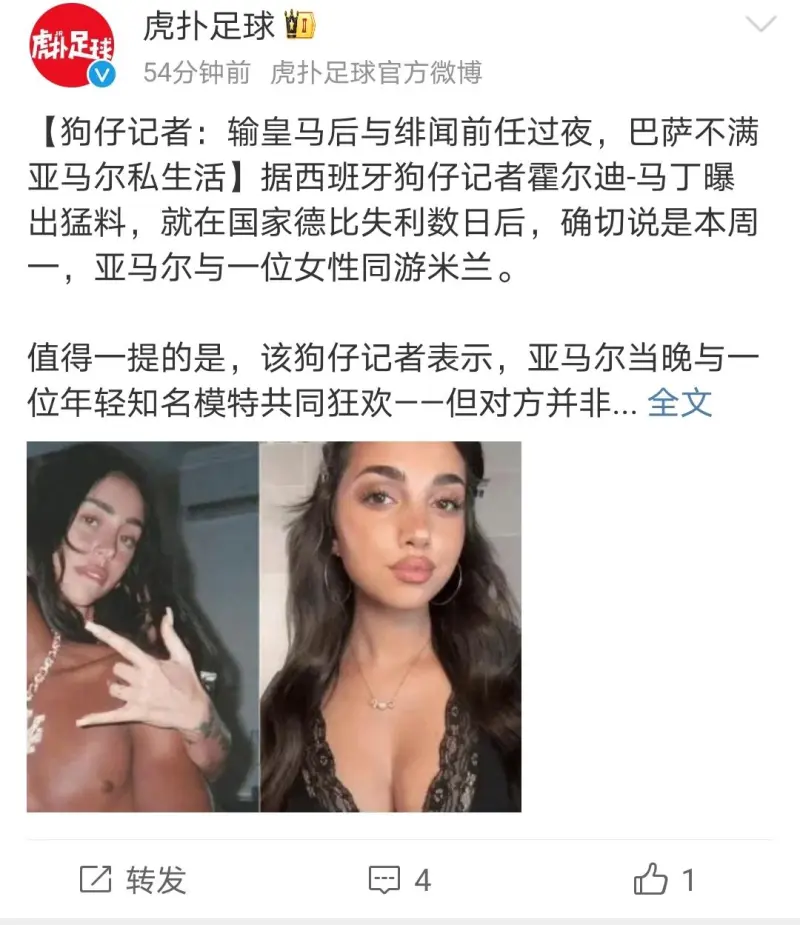Tap the 虎扑足球 account name
The image size is (800, 925).
coord(208,27)
